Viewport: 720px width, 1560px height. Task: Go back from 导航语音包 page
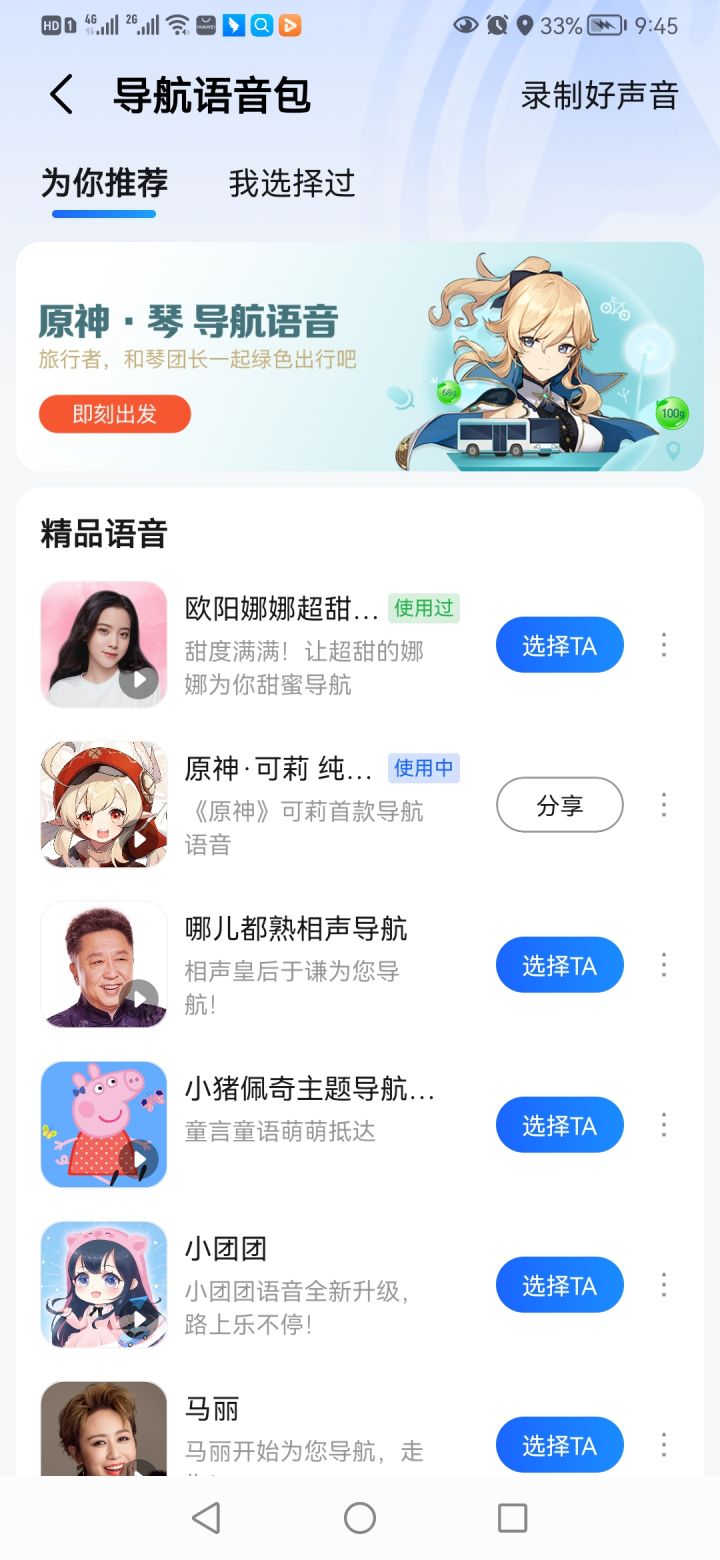pos(62,96)
